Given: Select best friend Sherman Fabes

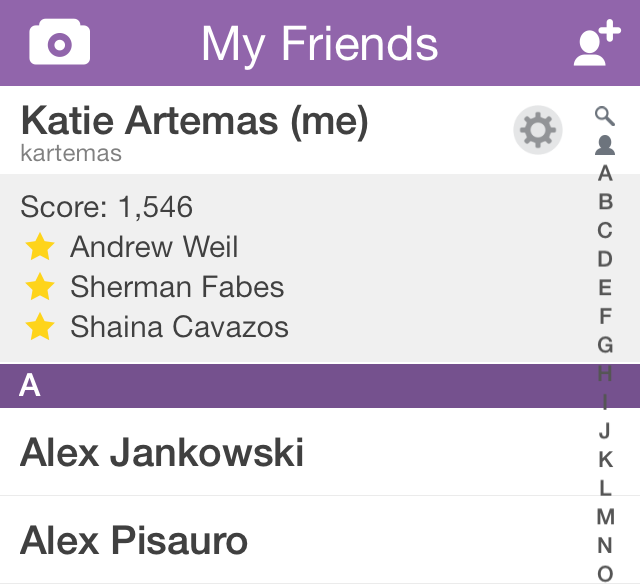Looking at the screenshot, I should pyautogui.click(x=177, y=287).
